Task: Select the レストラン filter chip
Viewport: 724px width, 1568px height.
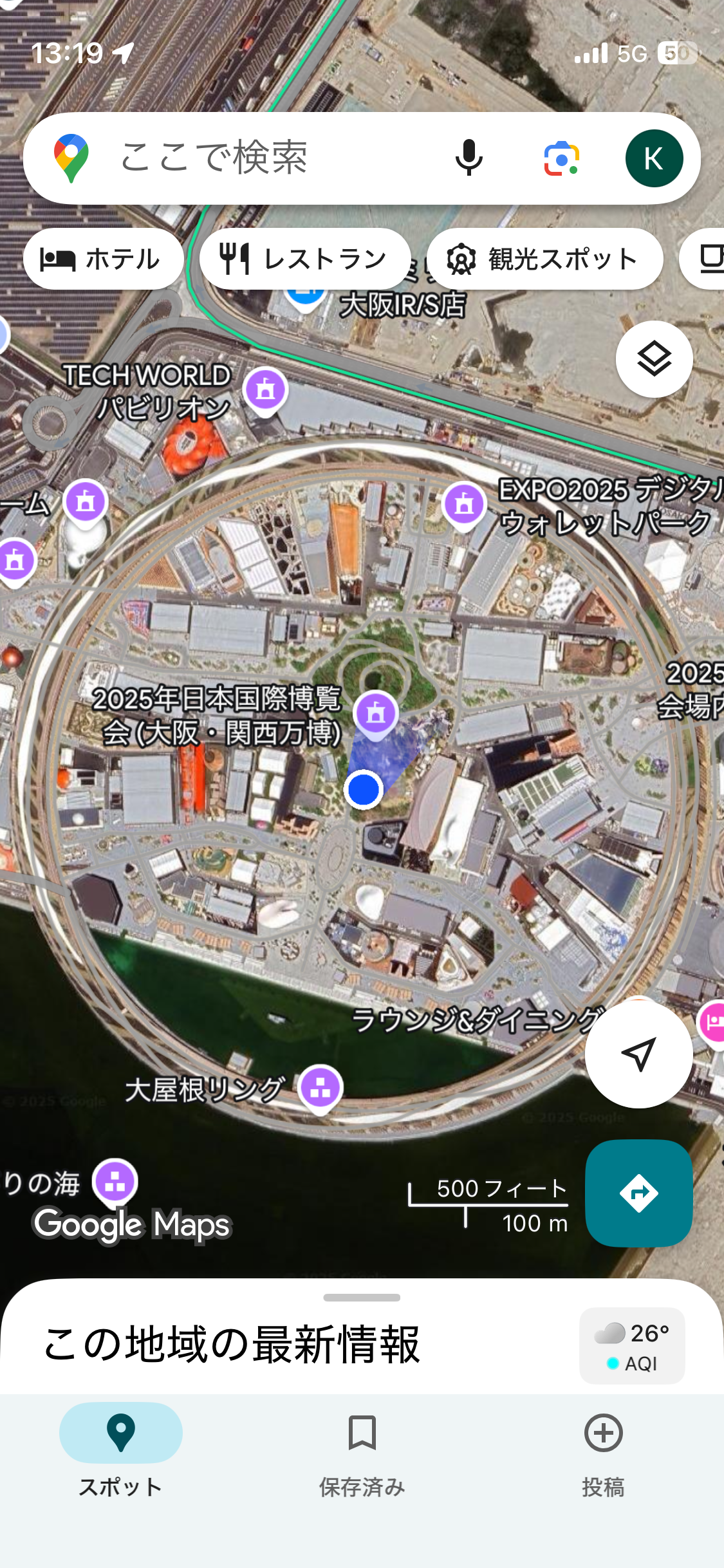Action: (305, 259)
